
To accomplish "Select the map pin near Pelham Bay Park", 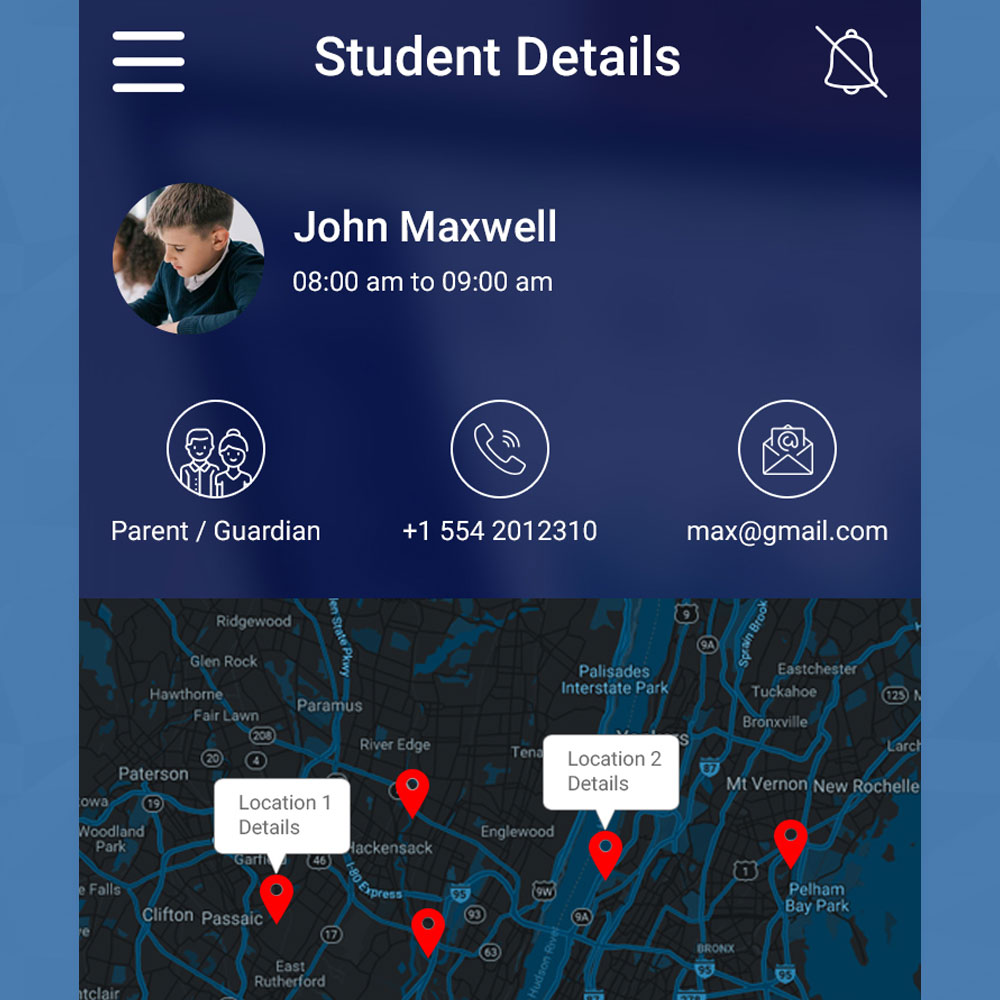I will 791,841.
